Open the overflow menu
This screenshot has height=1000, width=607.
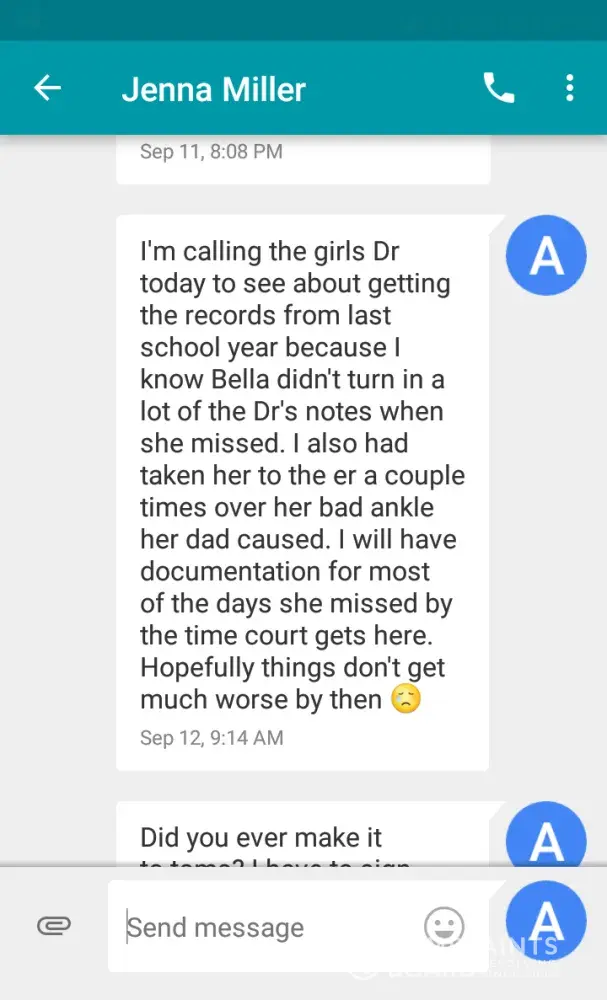pyautogui.click(x=569, y=88)
